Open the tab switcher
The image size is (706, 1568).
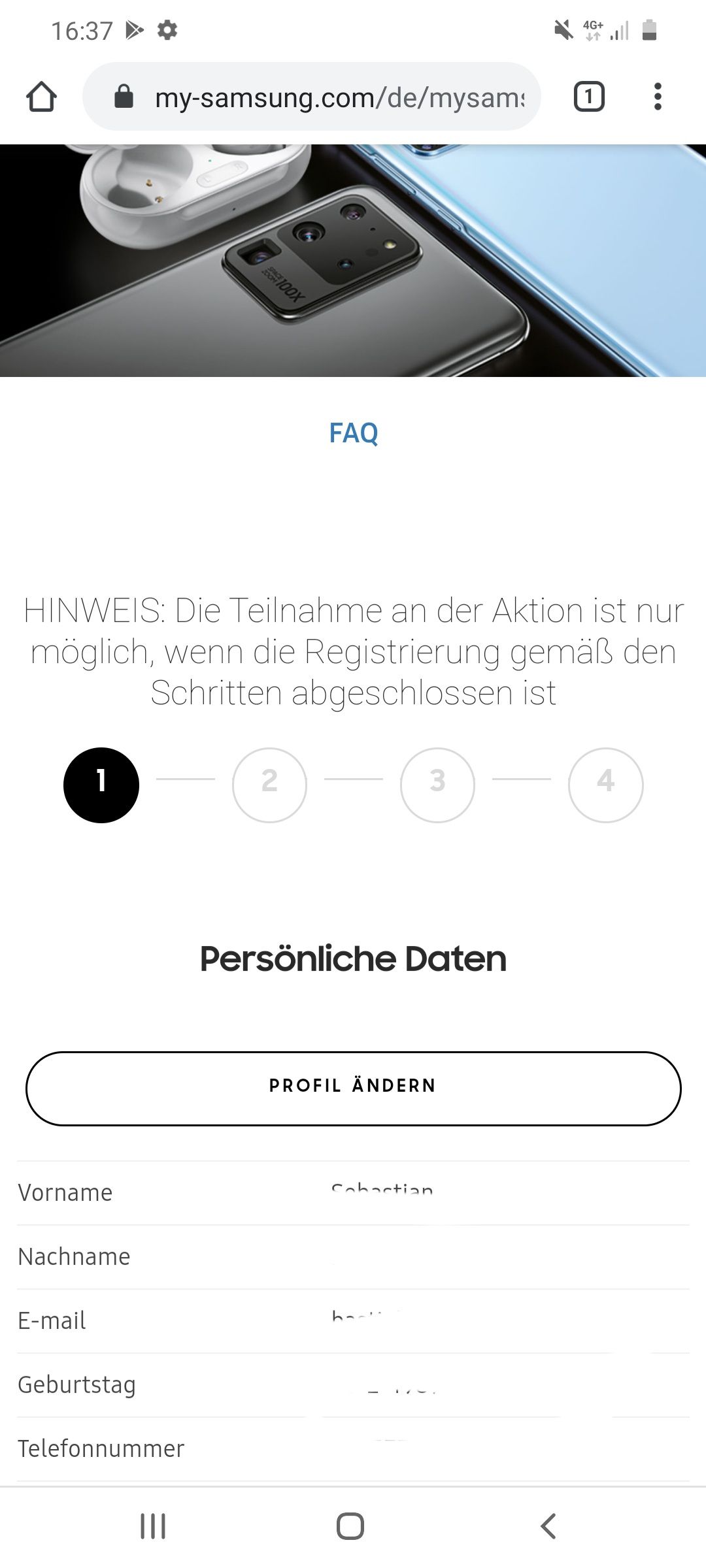coord(588,97)
